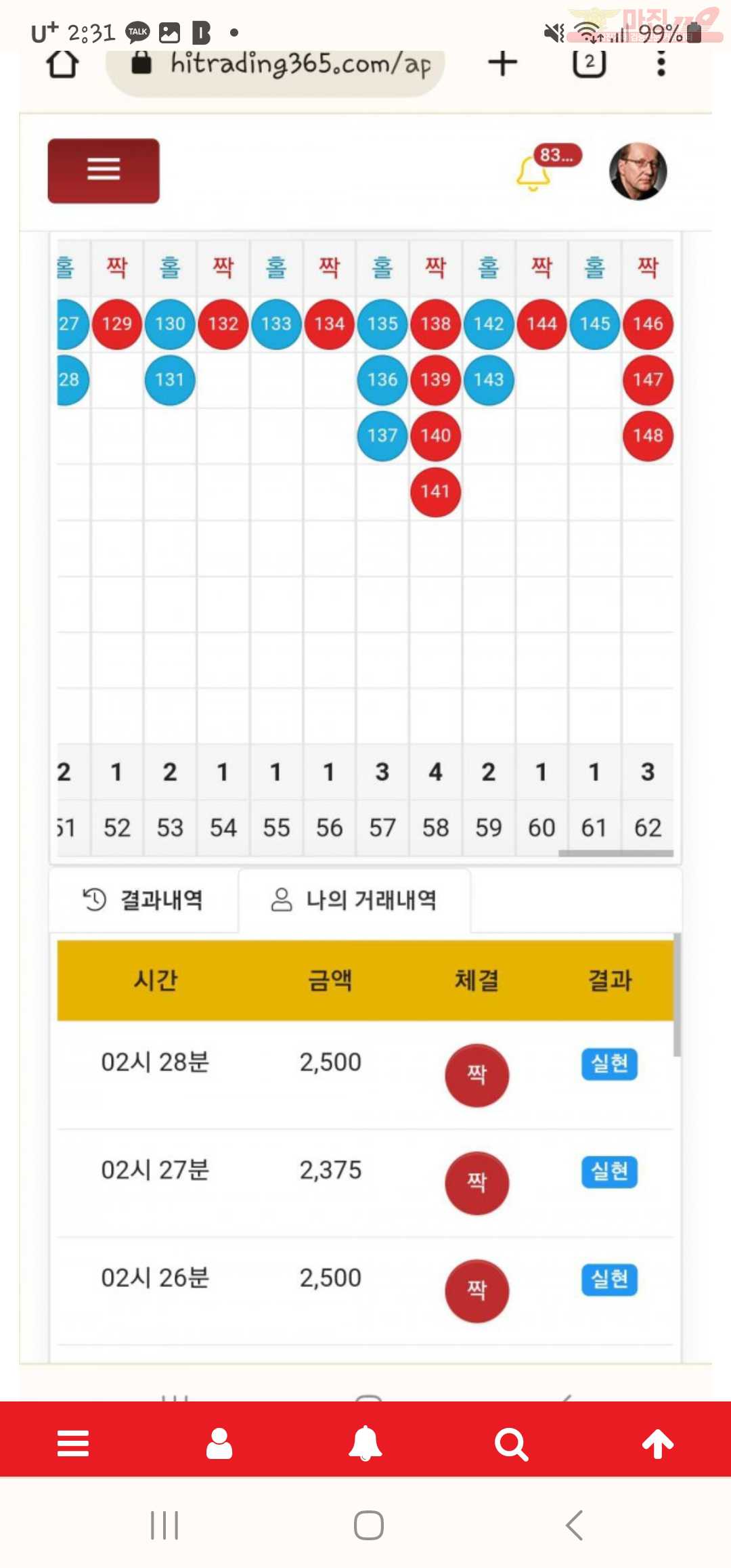View the open tabs switcher
Viewport: 731px width, 1568px height.
click(589, 64)
